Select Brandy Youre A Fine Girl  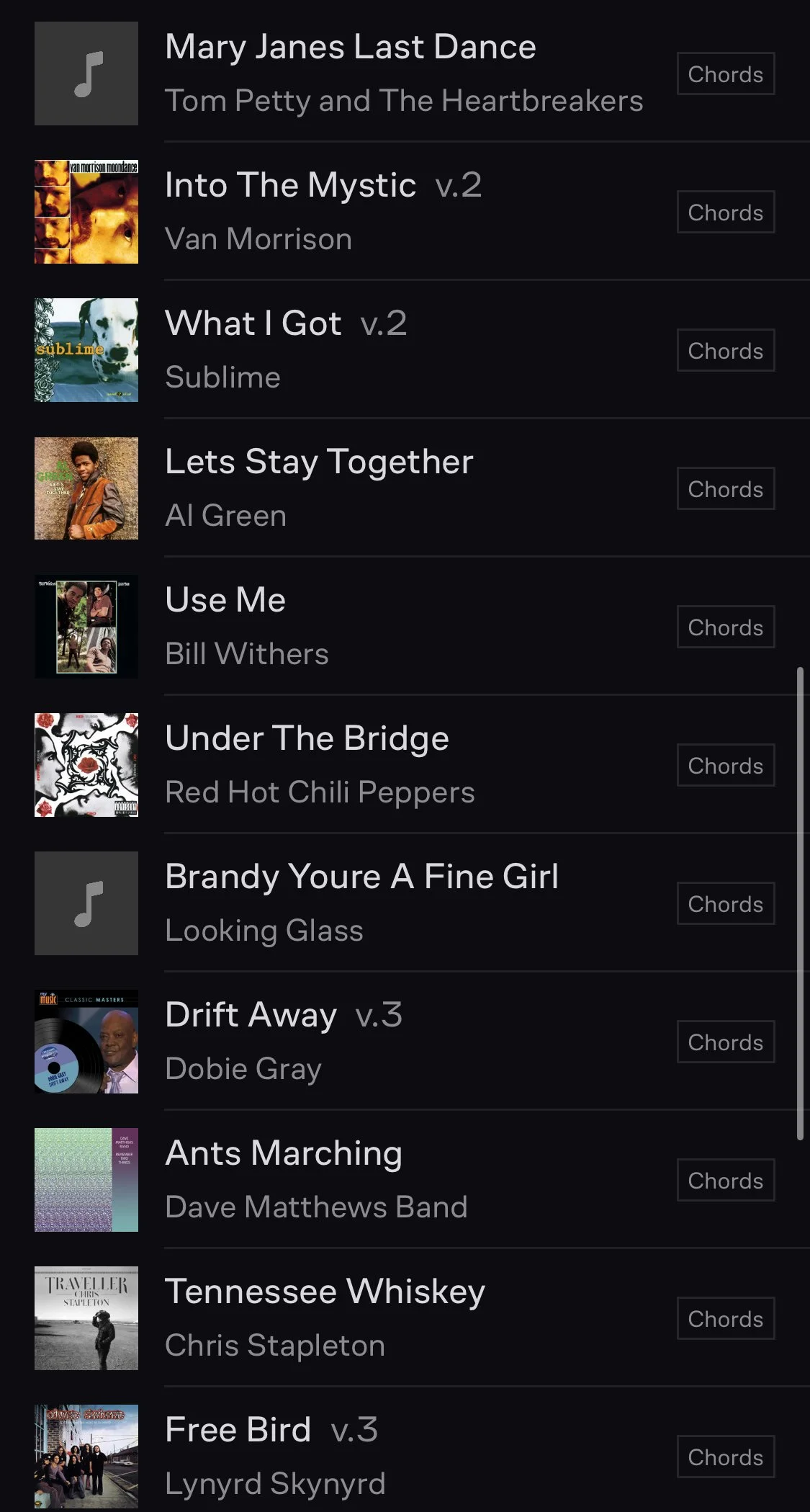(361, 877)
